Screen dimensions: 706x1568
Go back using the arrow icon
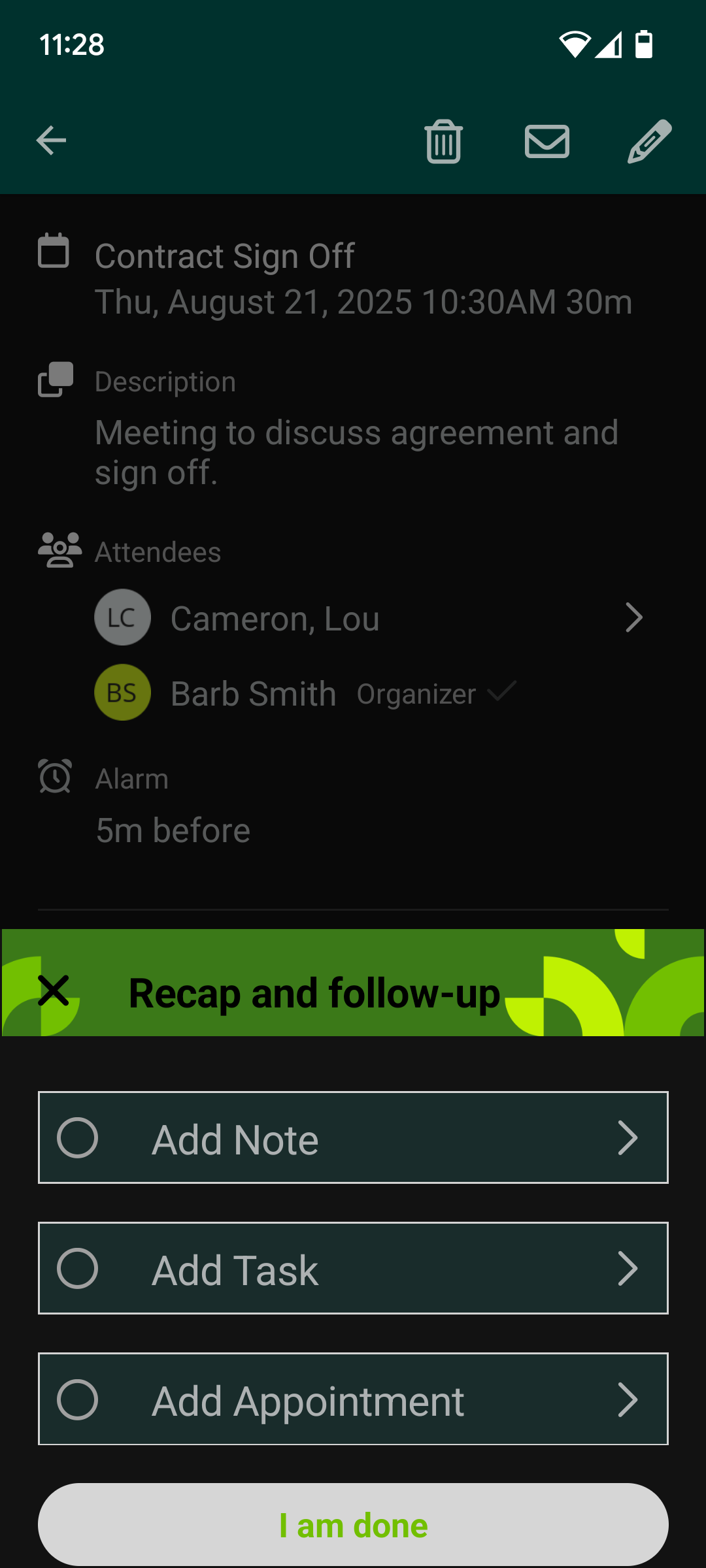click(51, 140)
